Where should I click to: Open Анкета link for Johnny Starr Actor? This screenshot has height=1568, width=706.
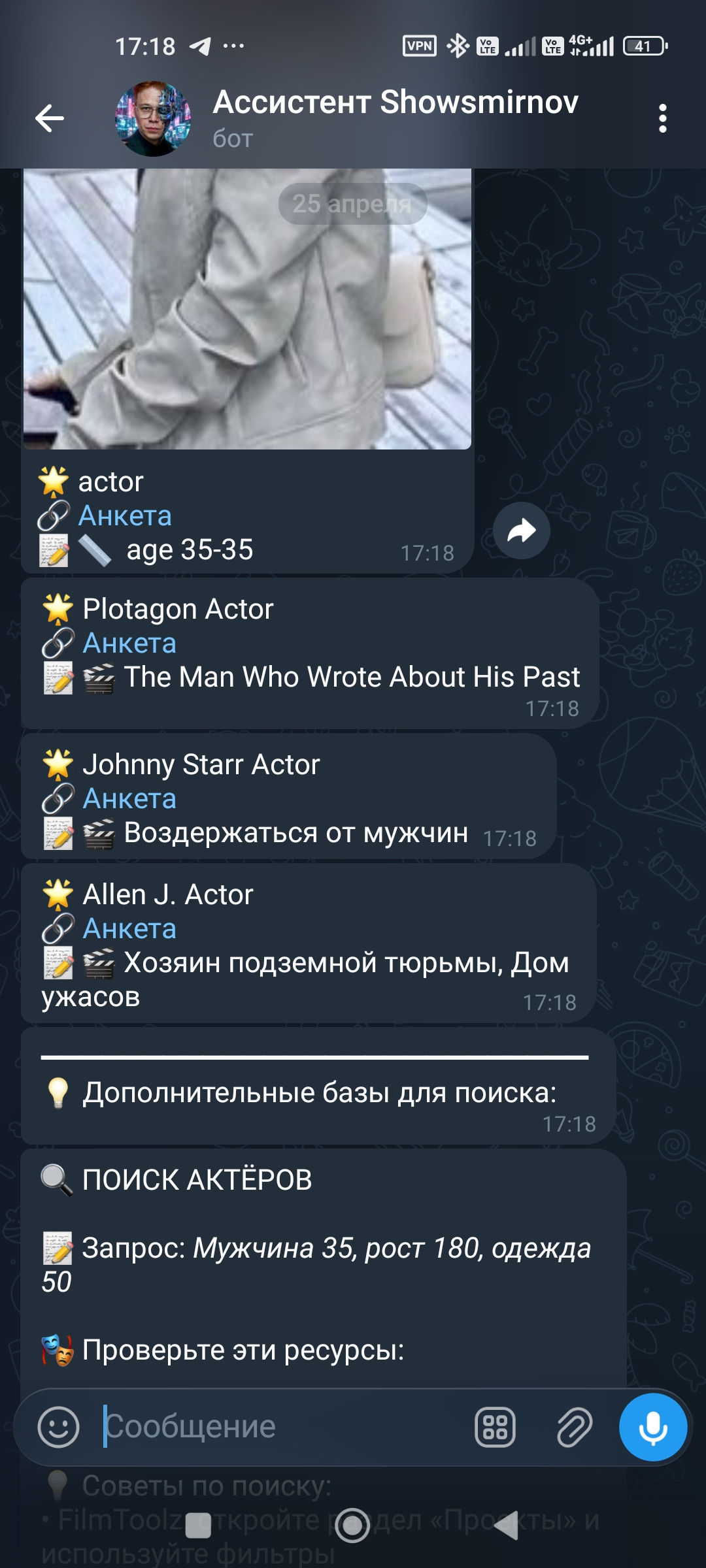click(x=129, y=799)
